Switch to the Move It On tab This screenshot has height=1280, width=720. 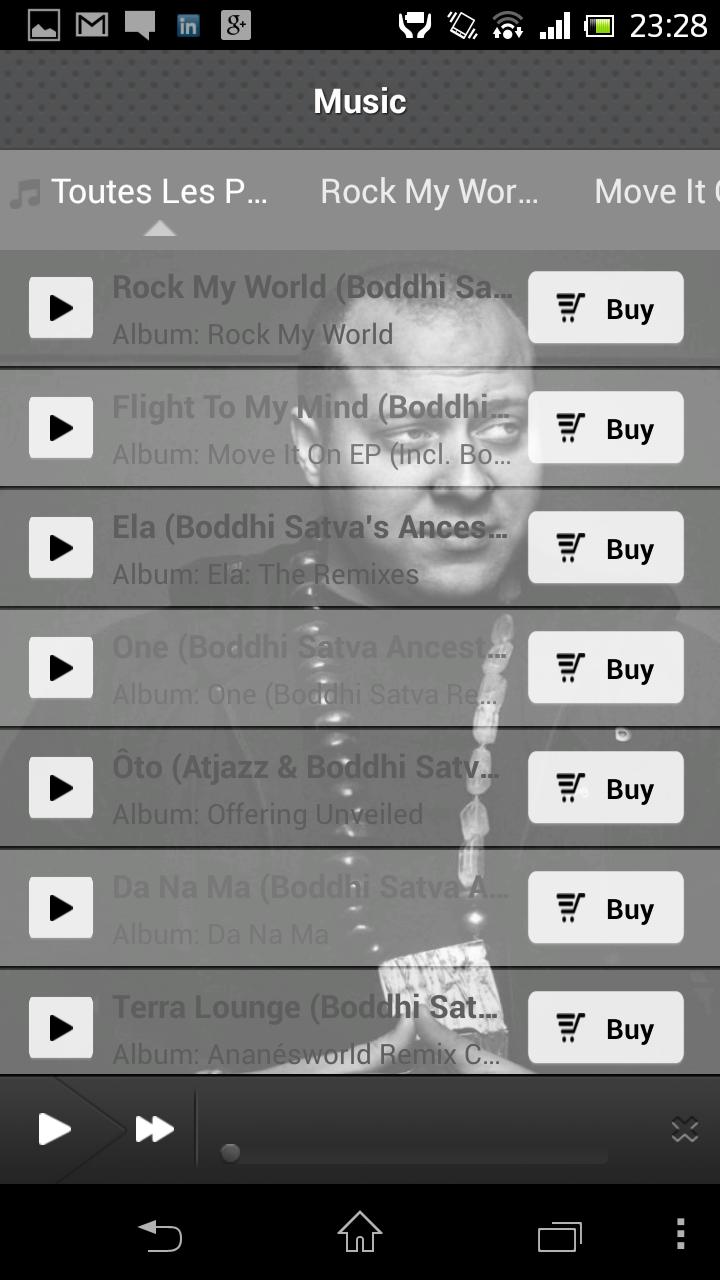pos(655,191)
